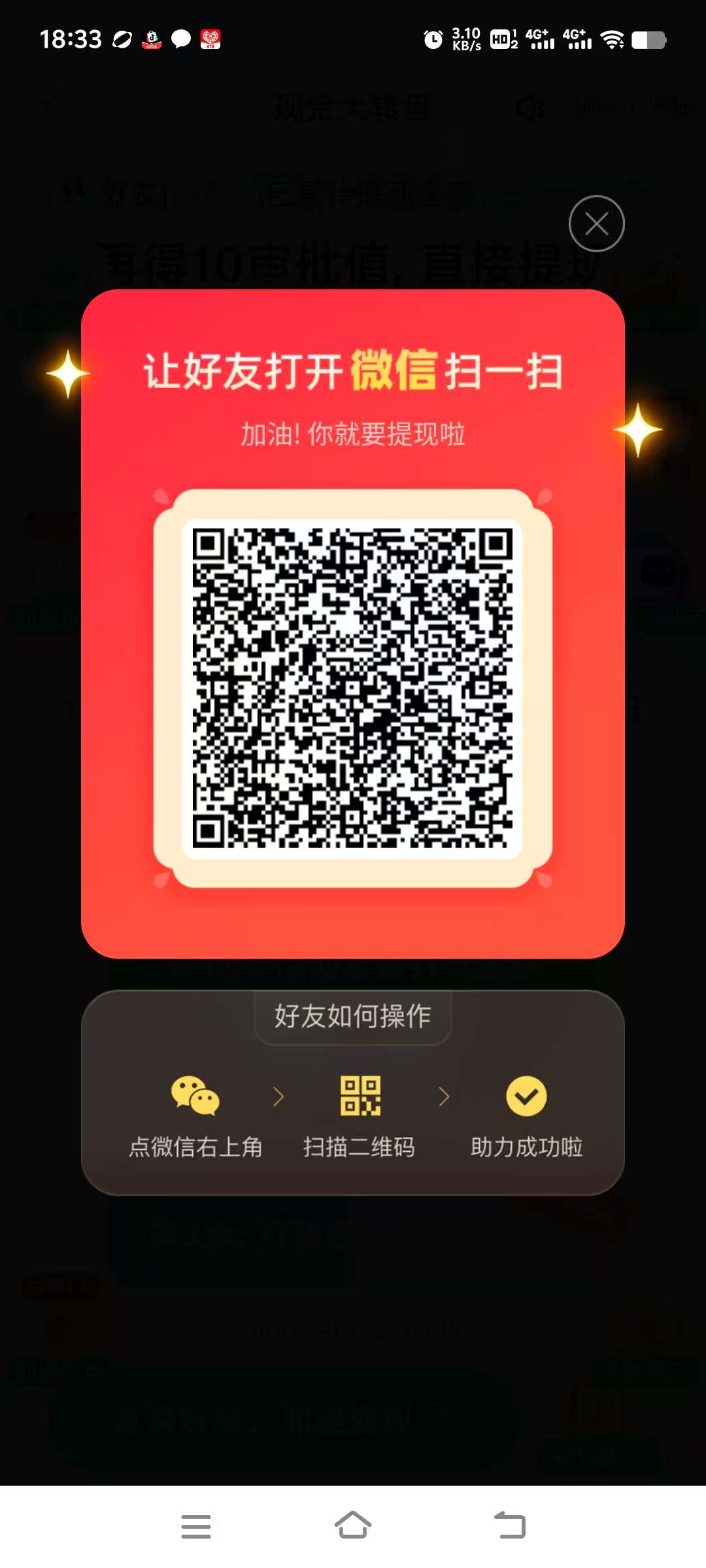Tap the system back button
Image resolution: width=706 pixels, height=1568 pixels.
(x=510, y=1526)
